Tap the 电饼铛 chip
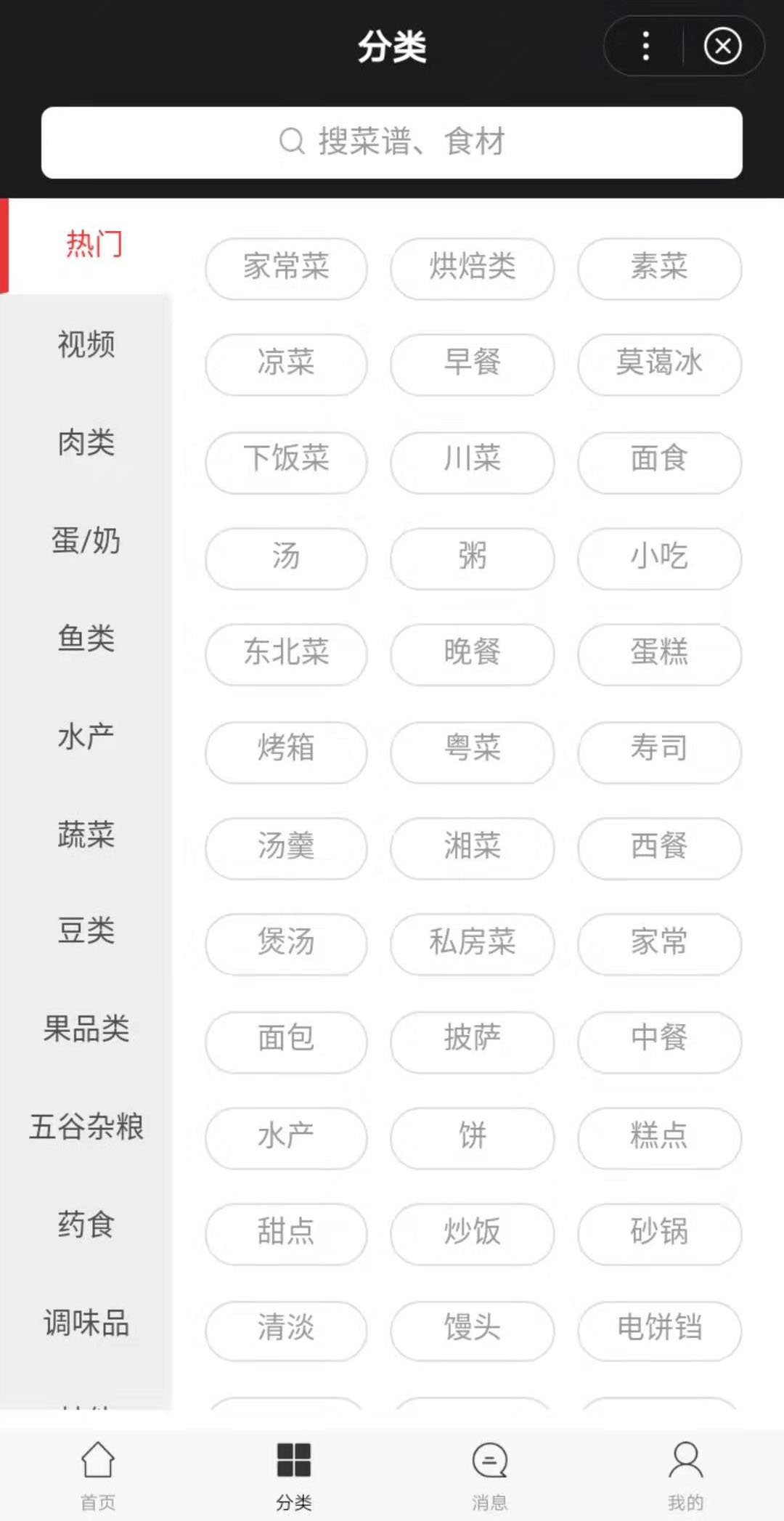784x1521 pixels. pos(659,1329)
